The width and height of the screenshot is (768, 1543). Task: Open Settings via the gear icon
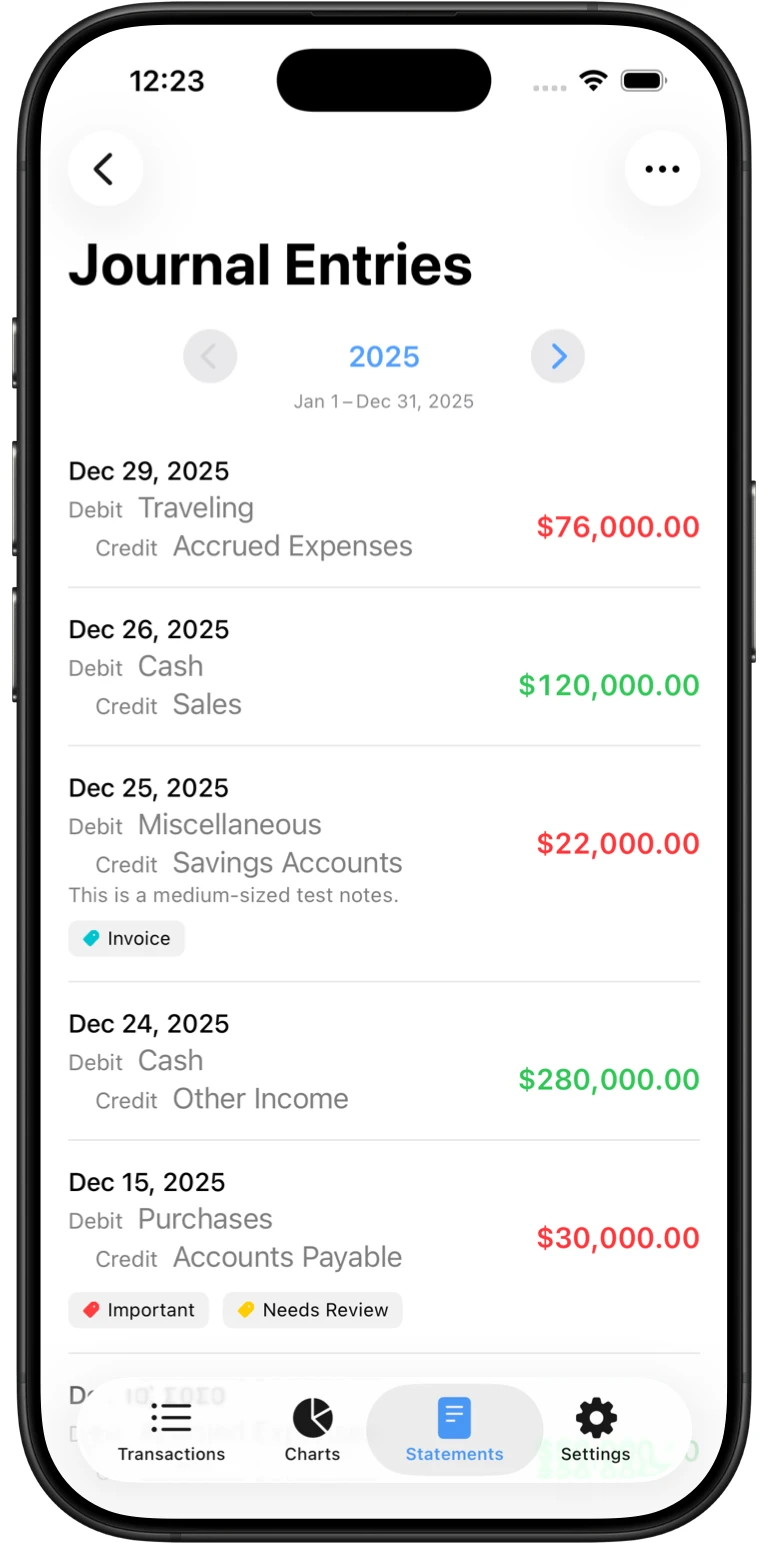coord(595,1417)
